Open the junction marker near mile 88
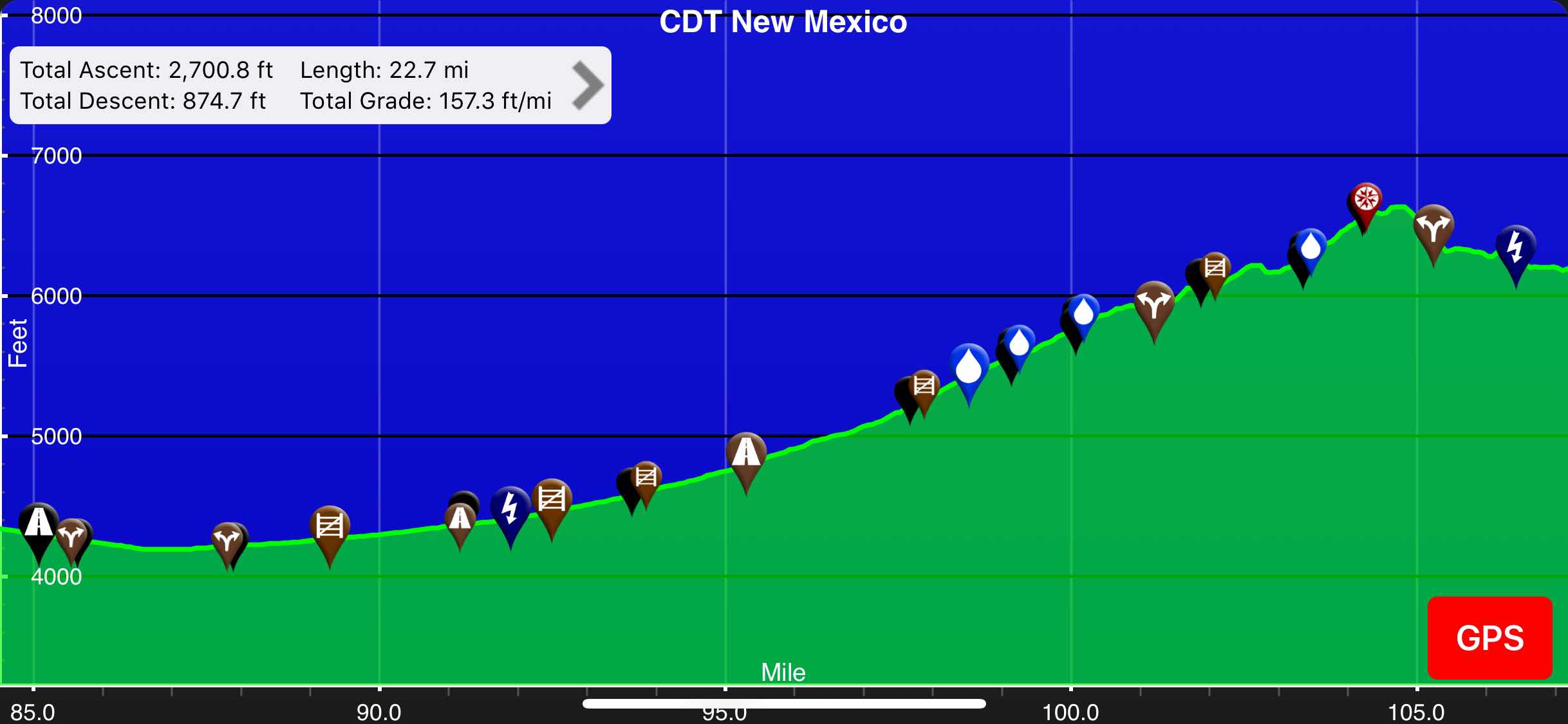 tap(227, 539)
